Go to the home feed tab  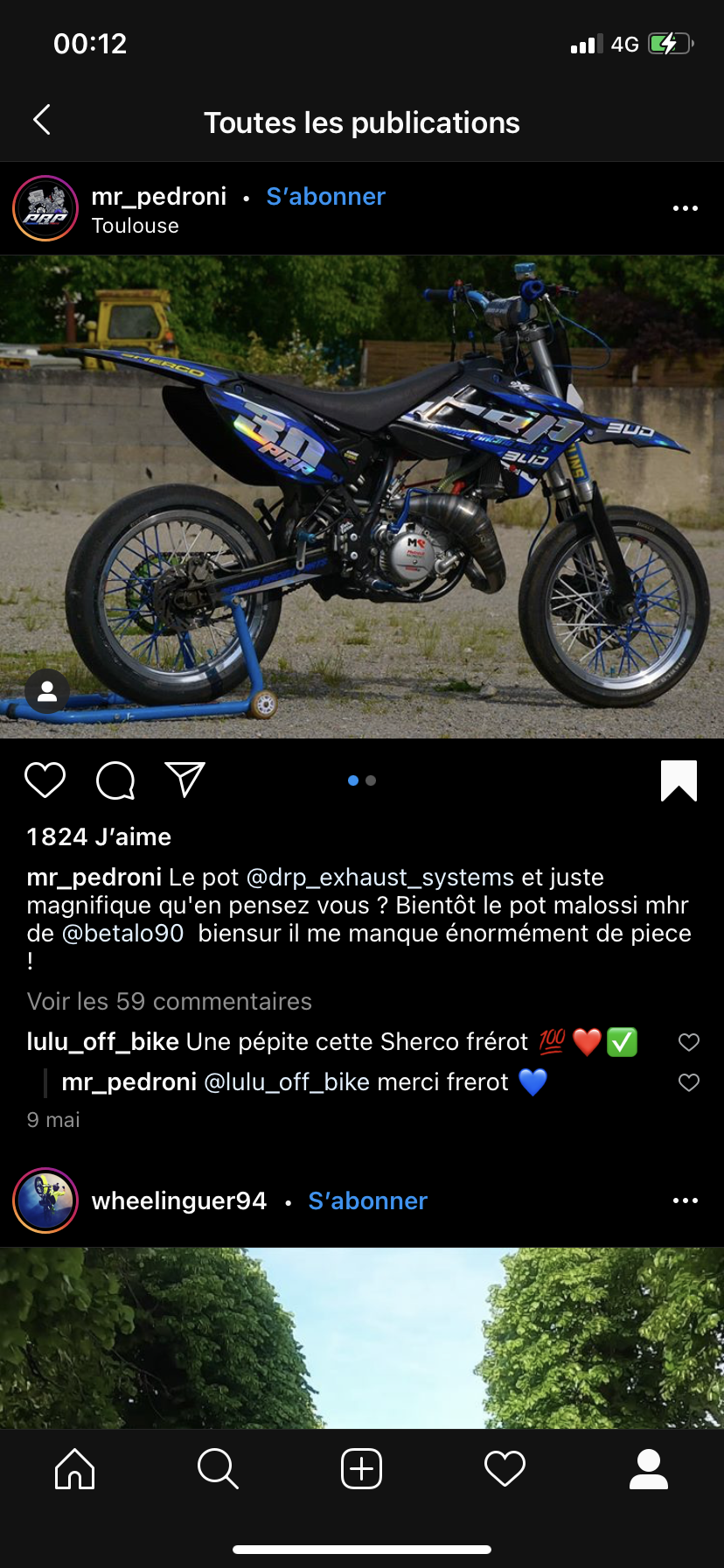click(75, 1468)
